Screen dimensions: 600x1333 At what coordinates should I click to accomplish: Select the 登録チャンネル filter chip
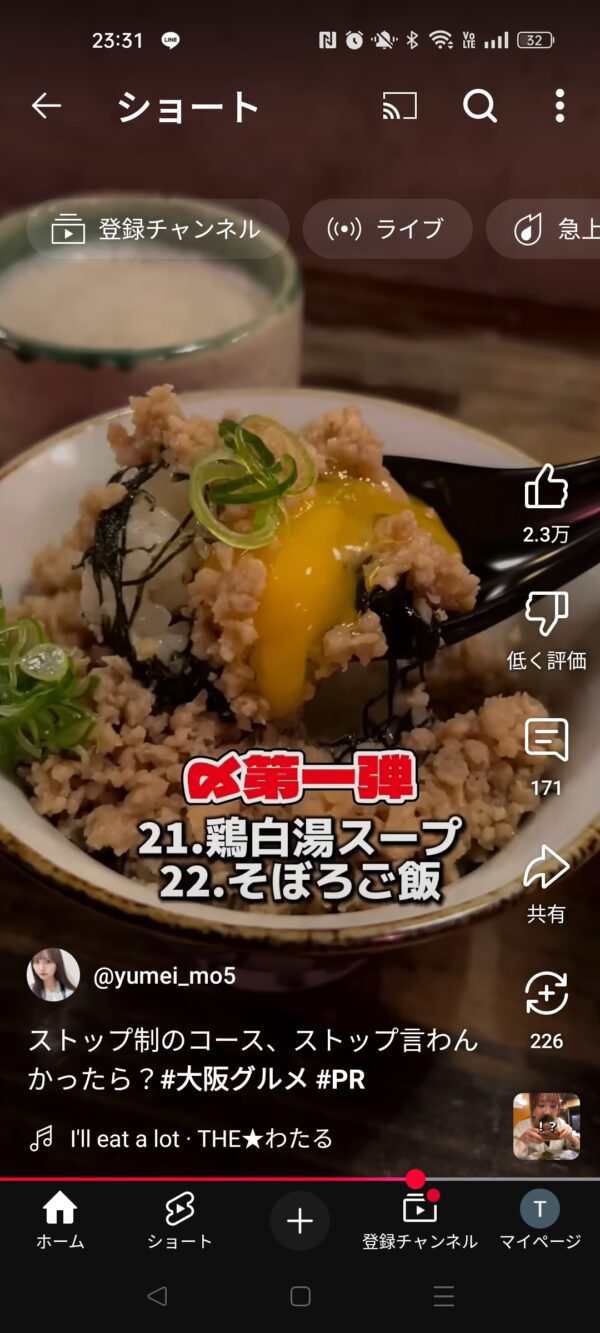(157, 229)
